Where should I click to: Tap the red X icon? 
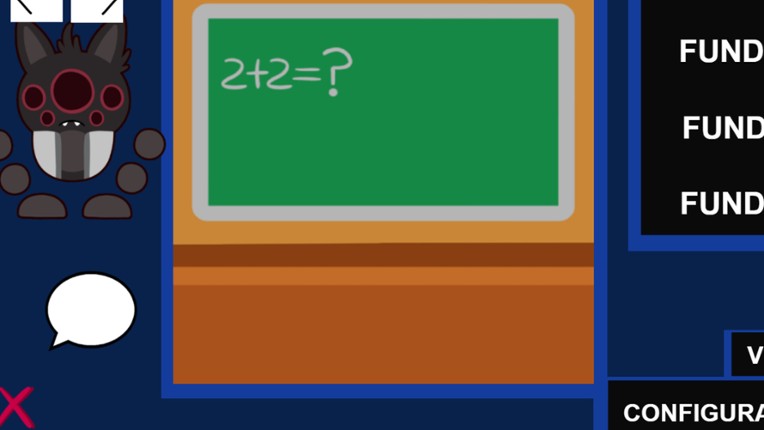(15, 408)
